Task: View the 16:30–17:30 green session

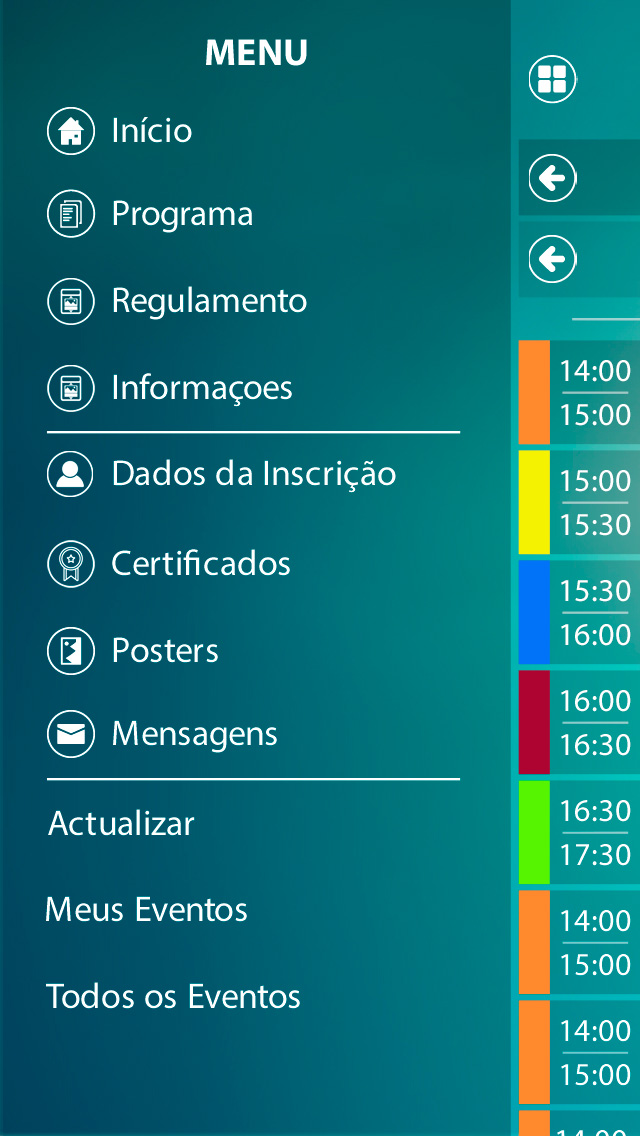Action: click(x=580, y=832)
